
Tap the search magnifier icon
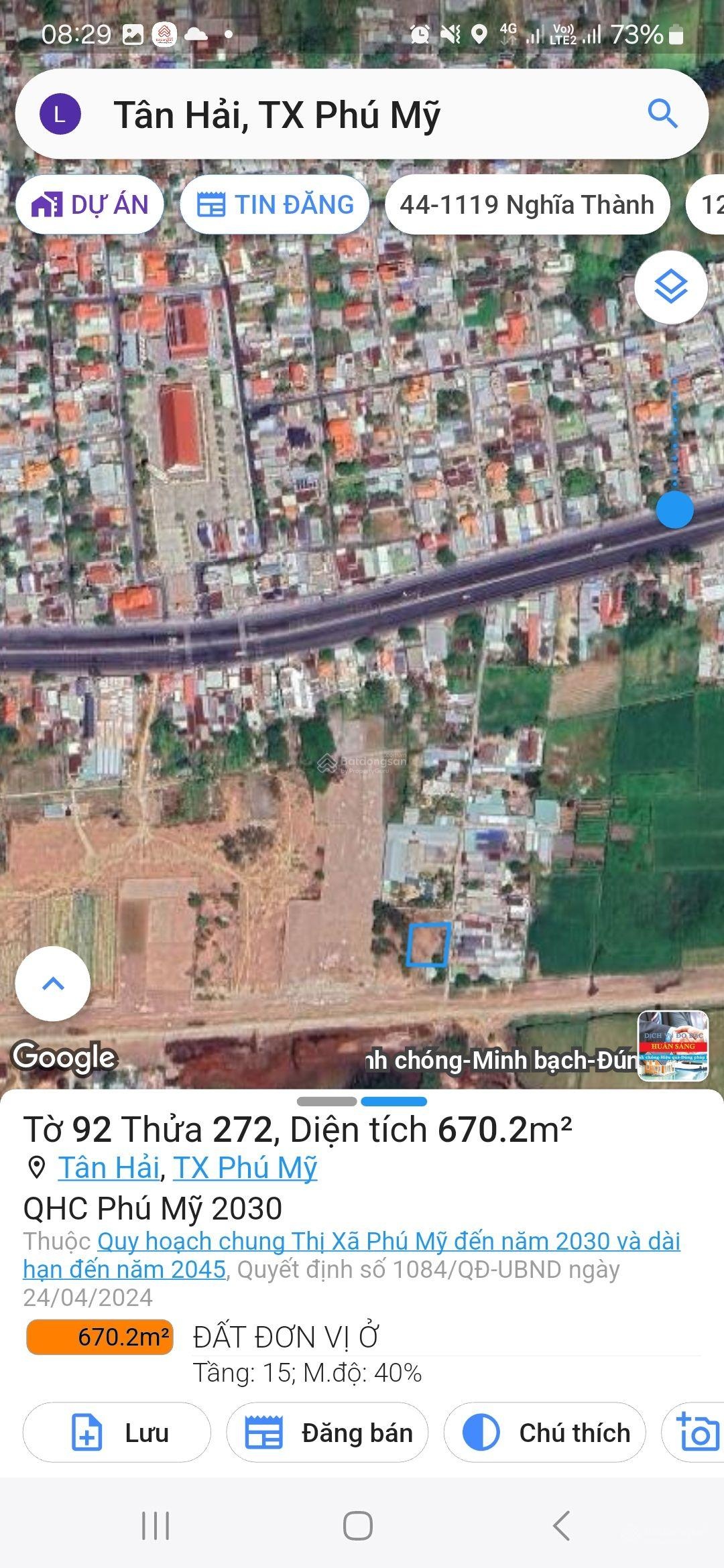pyautogui.click(x=662, y=114)
